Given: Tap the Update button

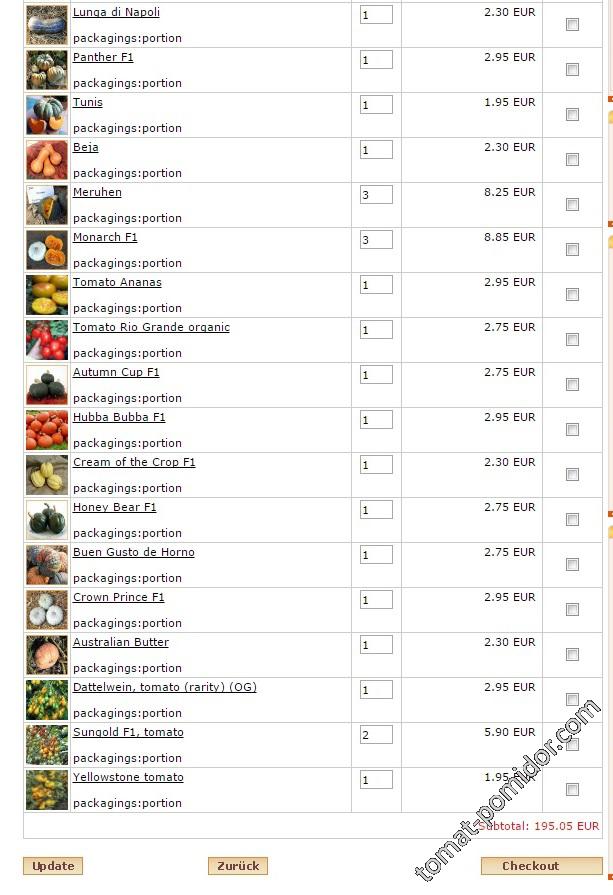Looking at the screenshot, I should 53,866.
